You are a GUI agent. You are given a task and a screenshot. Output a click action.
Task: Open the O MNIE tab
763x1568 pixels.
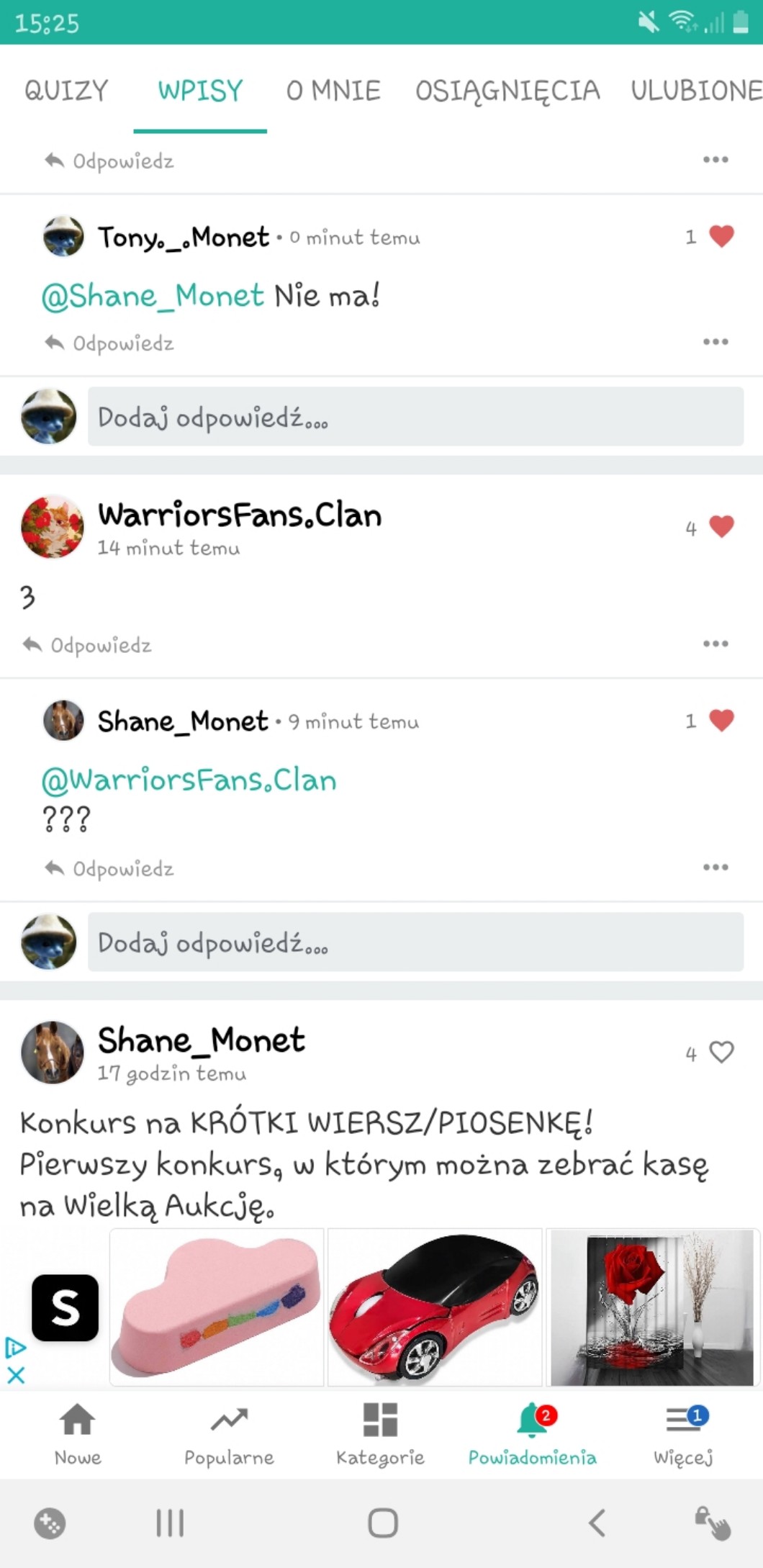point(333,91)
